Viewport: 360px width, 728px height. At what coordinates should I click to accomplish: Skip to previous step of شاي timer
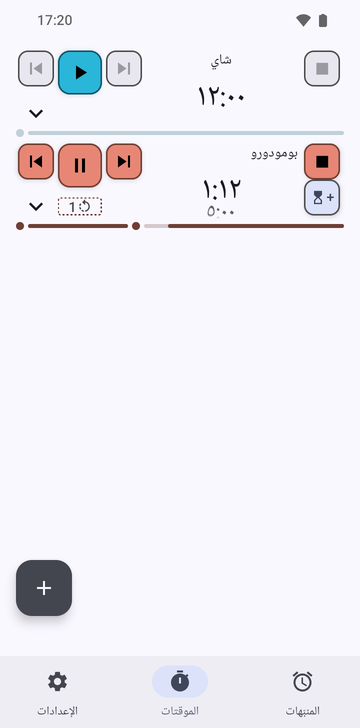coord(36,68)
